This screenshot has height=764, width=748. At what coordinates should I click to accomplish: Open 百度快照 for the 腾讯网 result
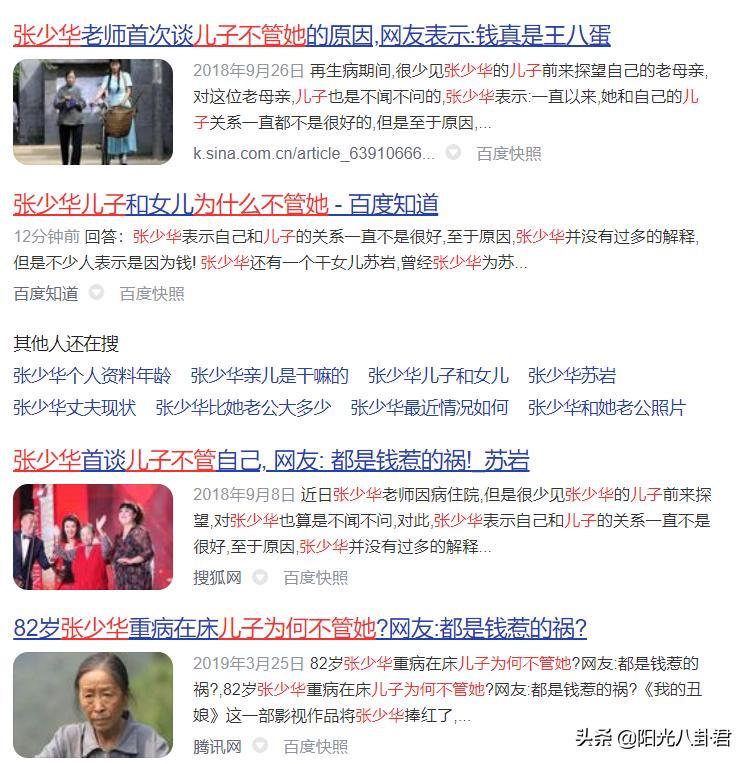(315, 746)
